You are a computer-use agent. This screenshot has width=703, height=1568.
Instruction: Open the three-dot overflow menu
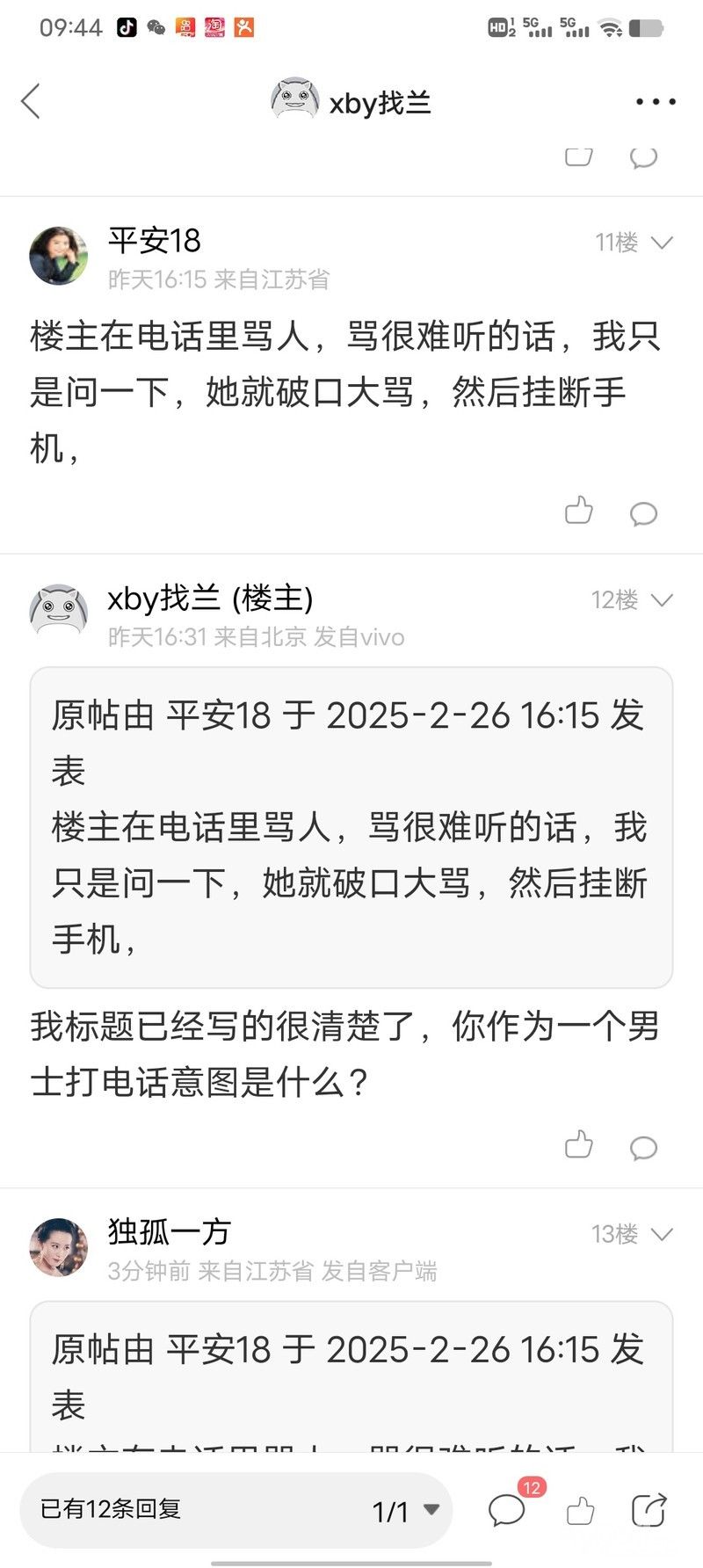[656, 102]
